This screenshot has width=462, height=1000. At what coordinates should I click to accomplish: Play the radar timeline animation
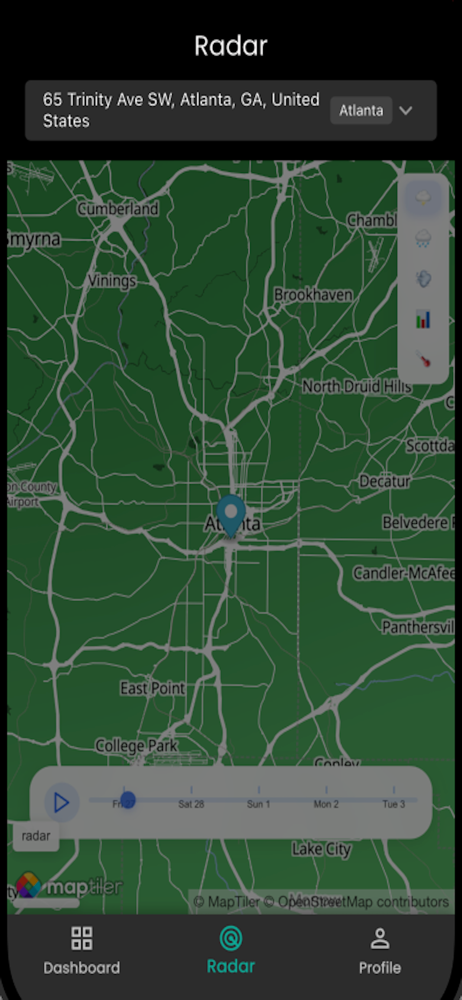[x=61, y=802]
